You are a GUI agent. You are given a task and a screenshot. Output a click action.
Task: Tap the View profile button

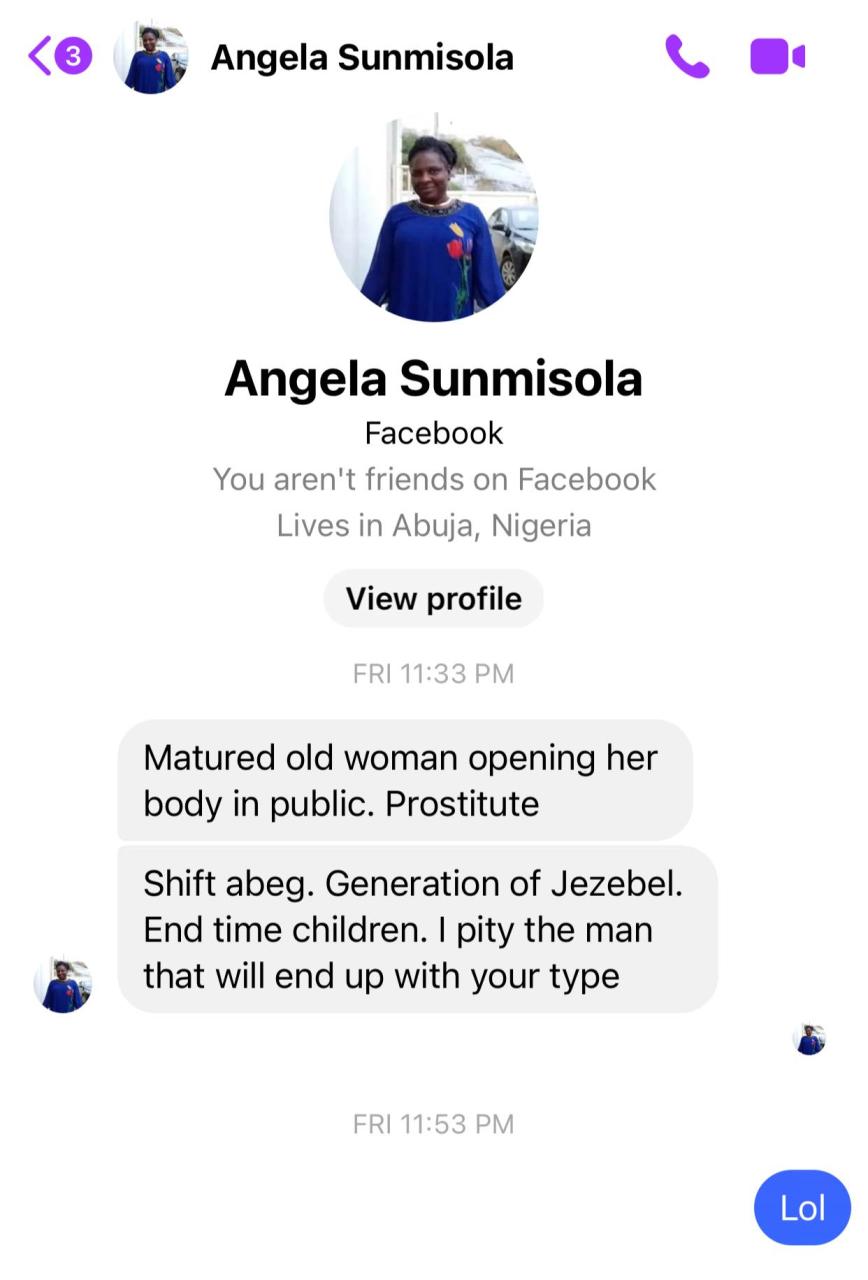point(433,599)
